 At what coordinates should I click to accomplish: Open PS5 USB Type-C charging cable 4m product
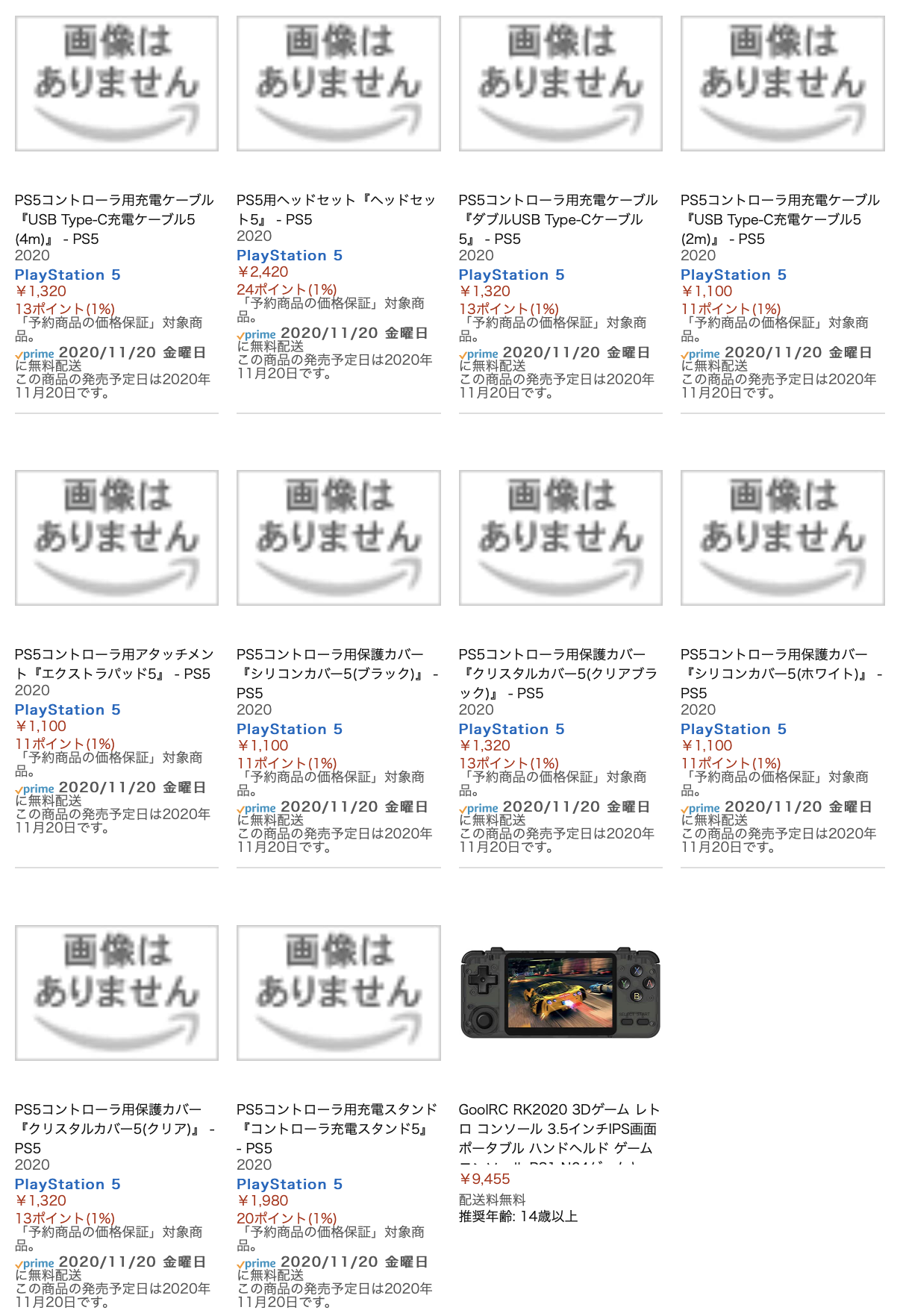click(114, 219)
